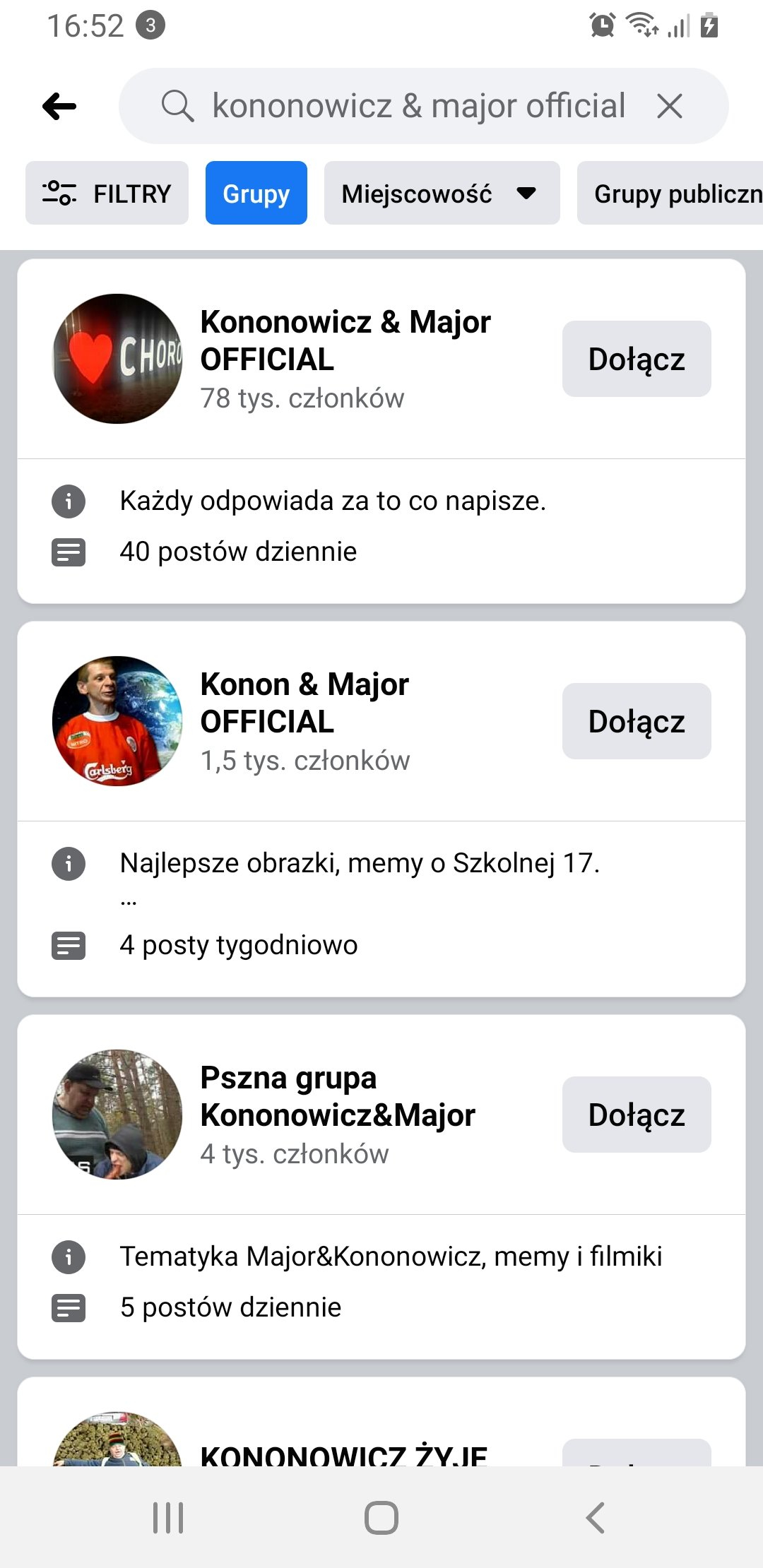Open Pszna grupa Kononowicz&Major group page
The image size is (763, 1568).
pyautogui.click(x=337, y=1096)
